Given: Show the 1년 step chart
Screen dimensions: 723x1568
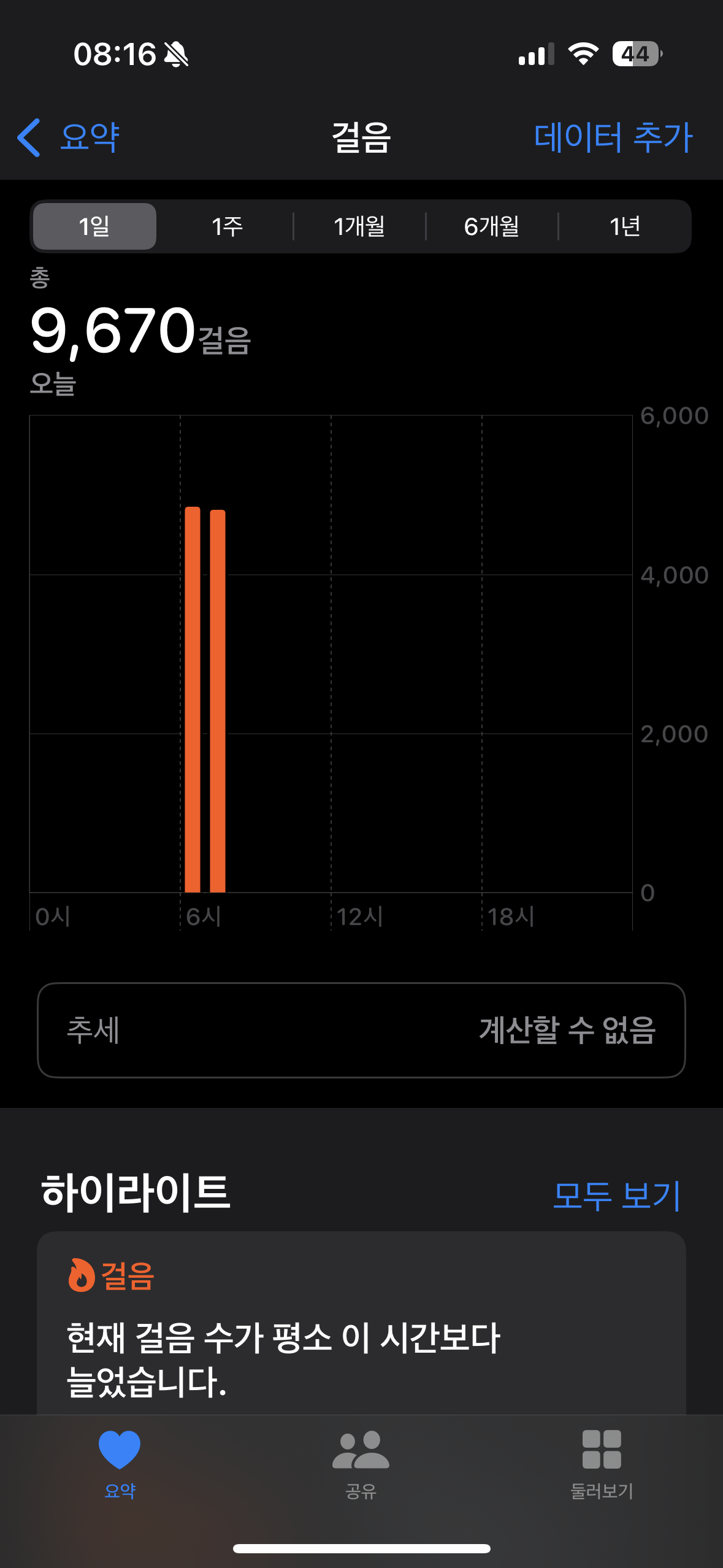Looking at the screenshot, I should (x=625, y=226).
